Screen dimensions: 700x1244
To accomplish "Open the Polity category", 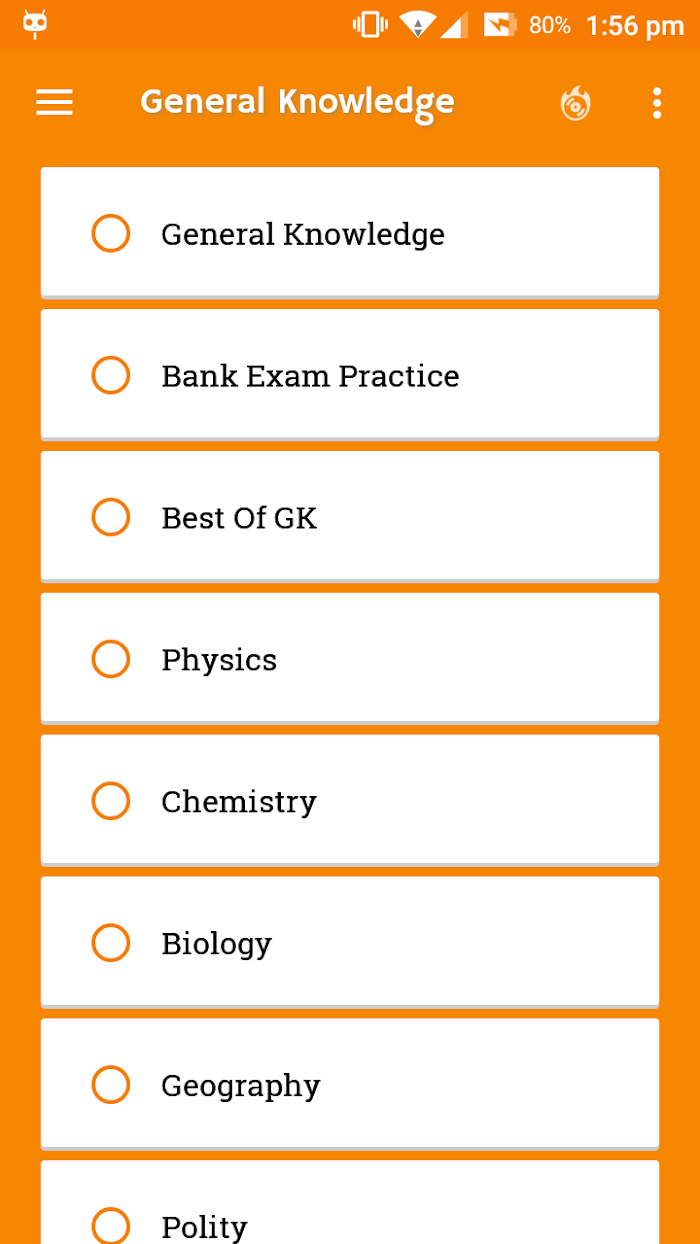I will tap(350, 1203).
